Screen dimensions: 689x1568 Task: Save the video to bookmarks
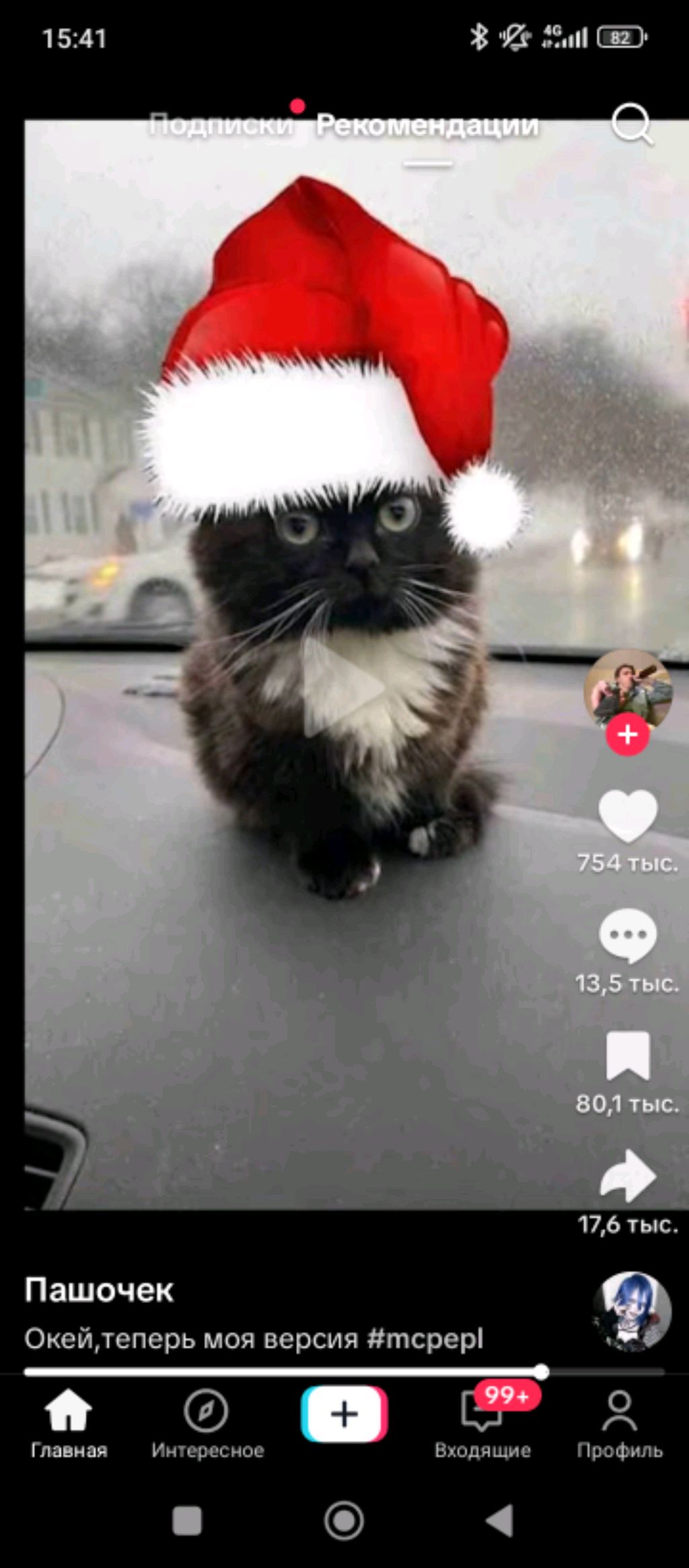pos(627,1056)
